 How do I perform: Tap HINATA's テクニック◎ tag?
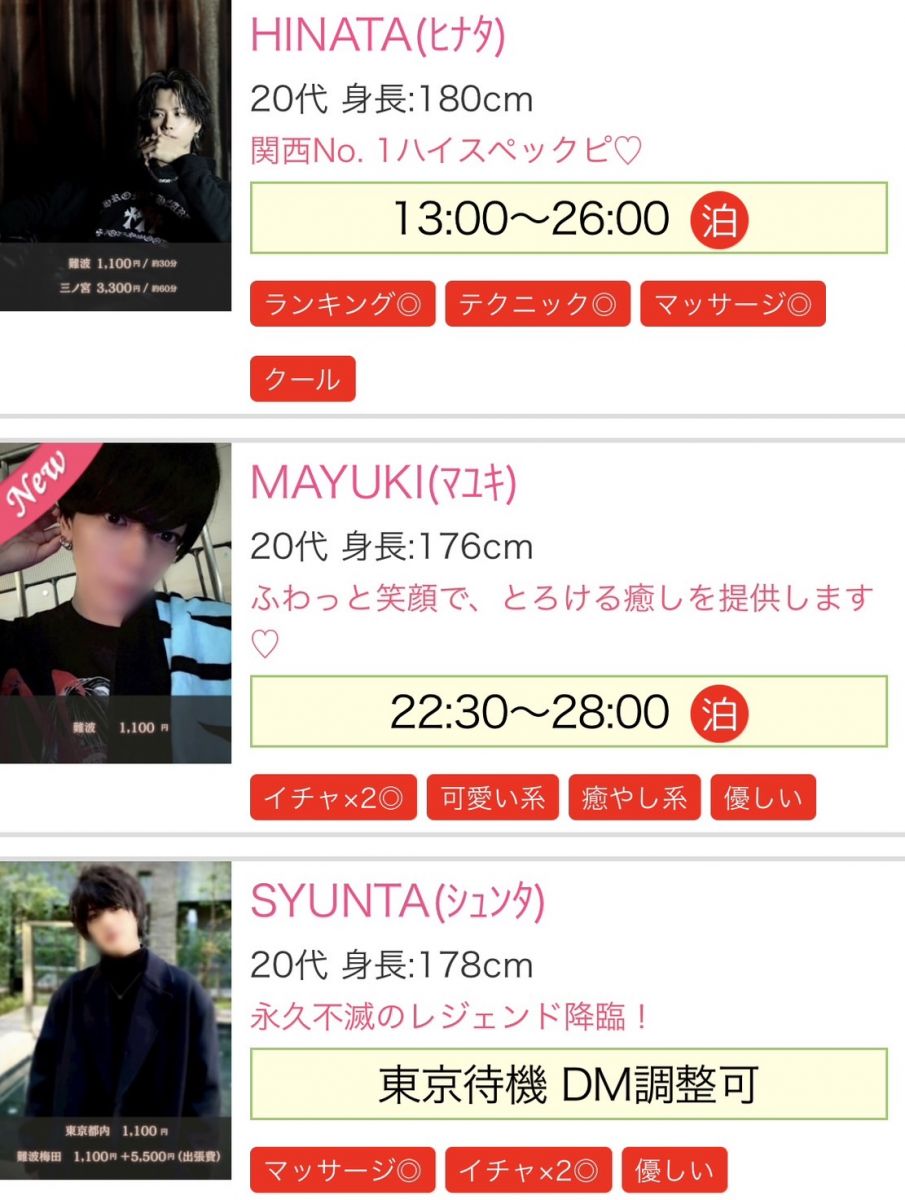point(537,304)
